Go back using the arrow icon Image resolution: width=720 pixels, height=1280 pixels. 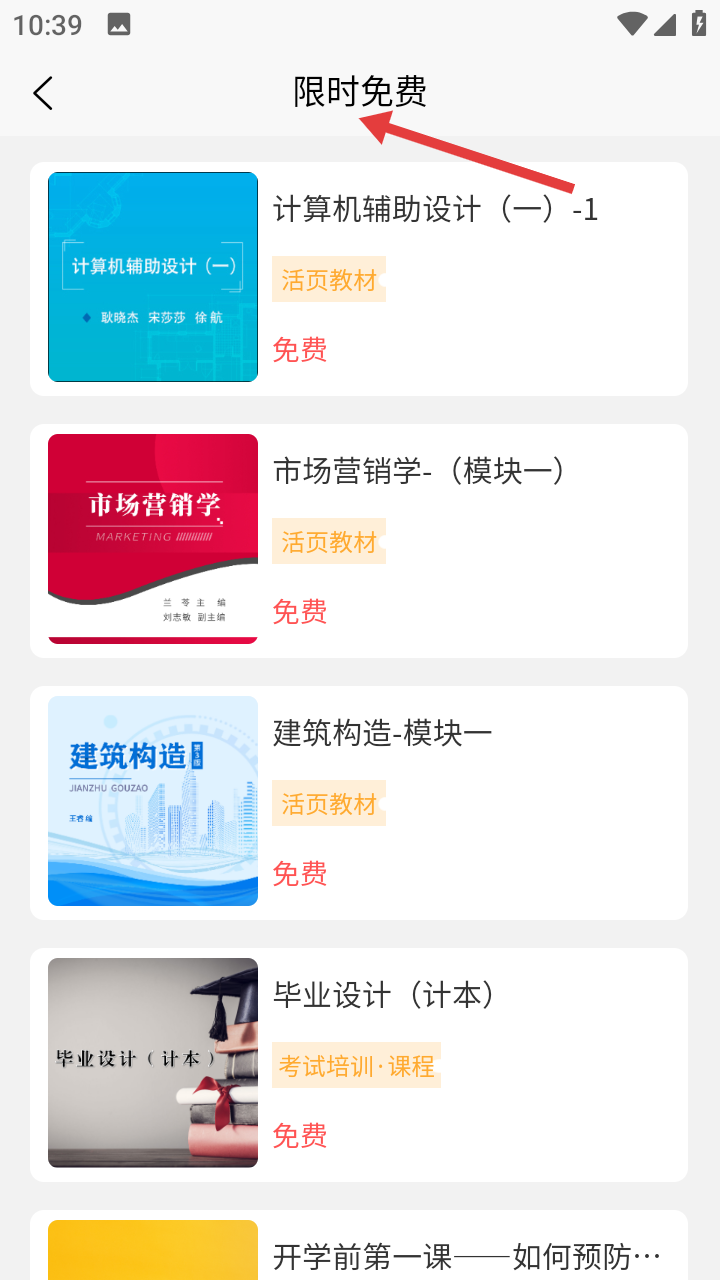[42, 93]
